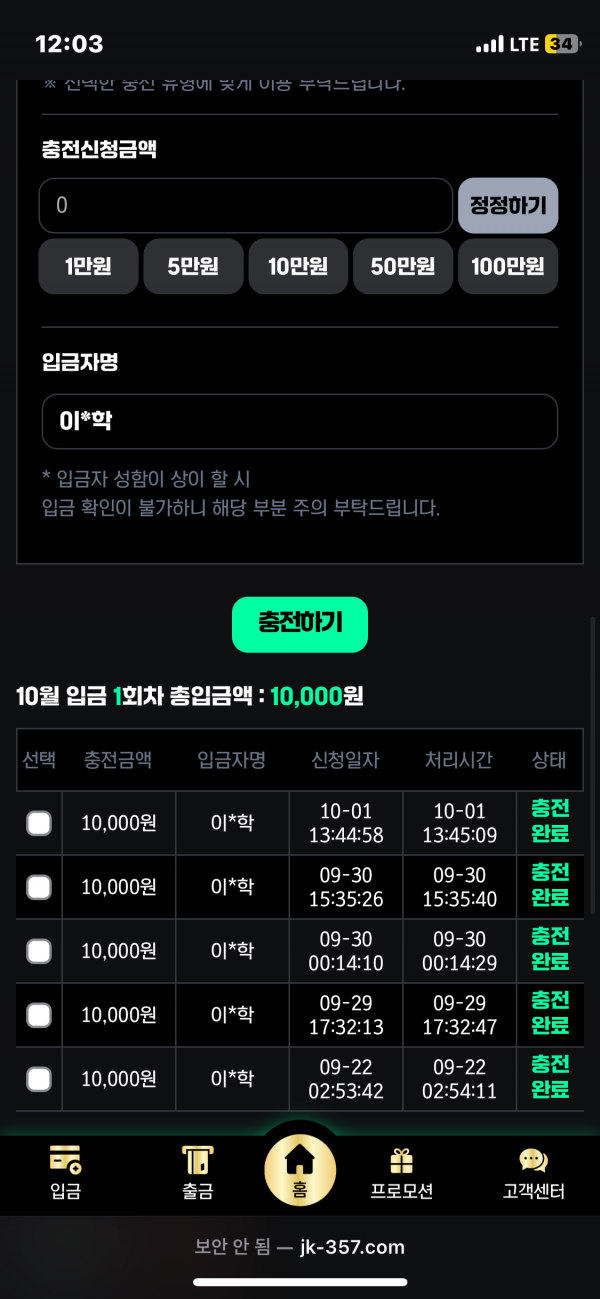Open the 프로모션 tab
Viewport: 600px width, 1299px height.
point(402,1172)
